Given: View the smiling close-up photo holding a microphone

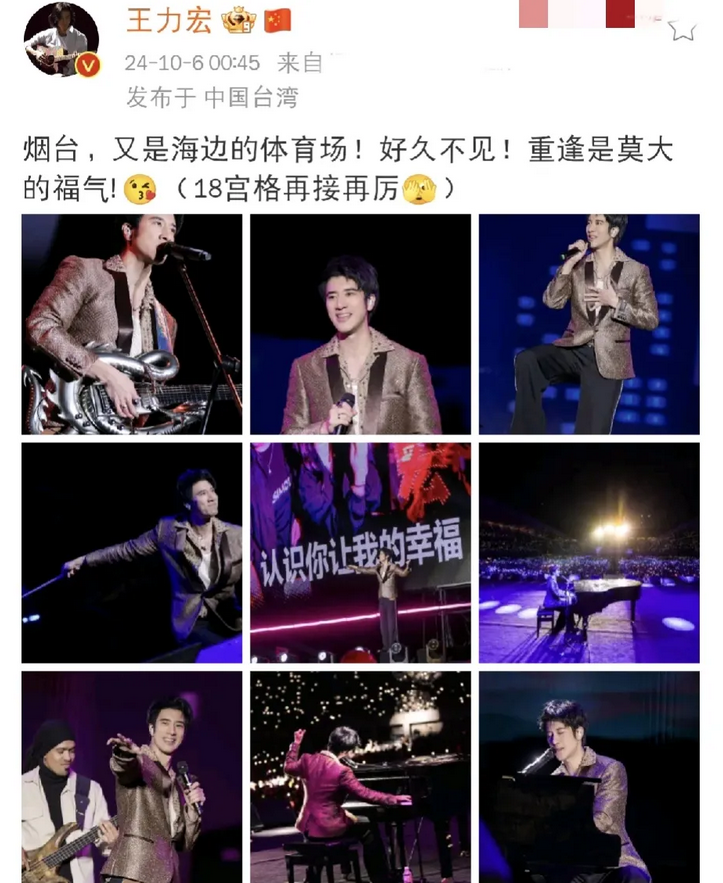Looking at the screenshot, I should pyautogui.click(x=360, y=324).
